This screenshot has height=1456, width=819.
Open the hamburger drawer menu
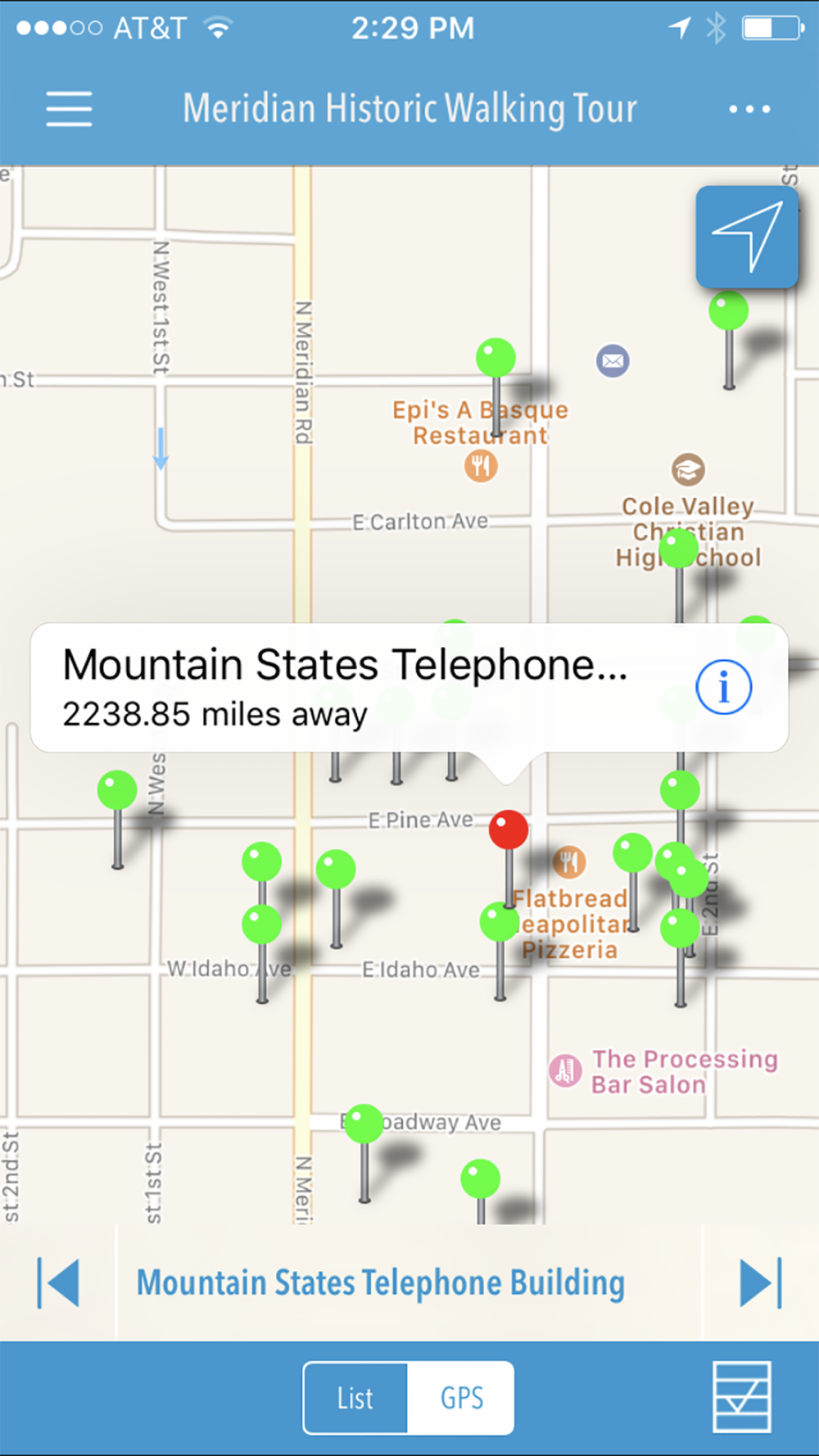pyautogui.click(x=69, y=109)
